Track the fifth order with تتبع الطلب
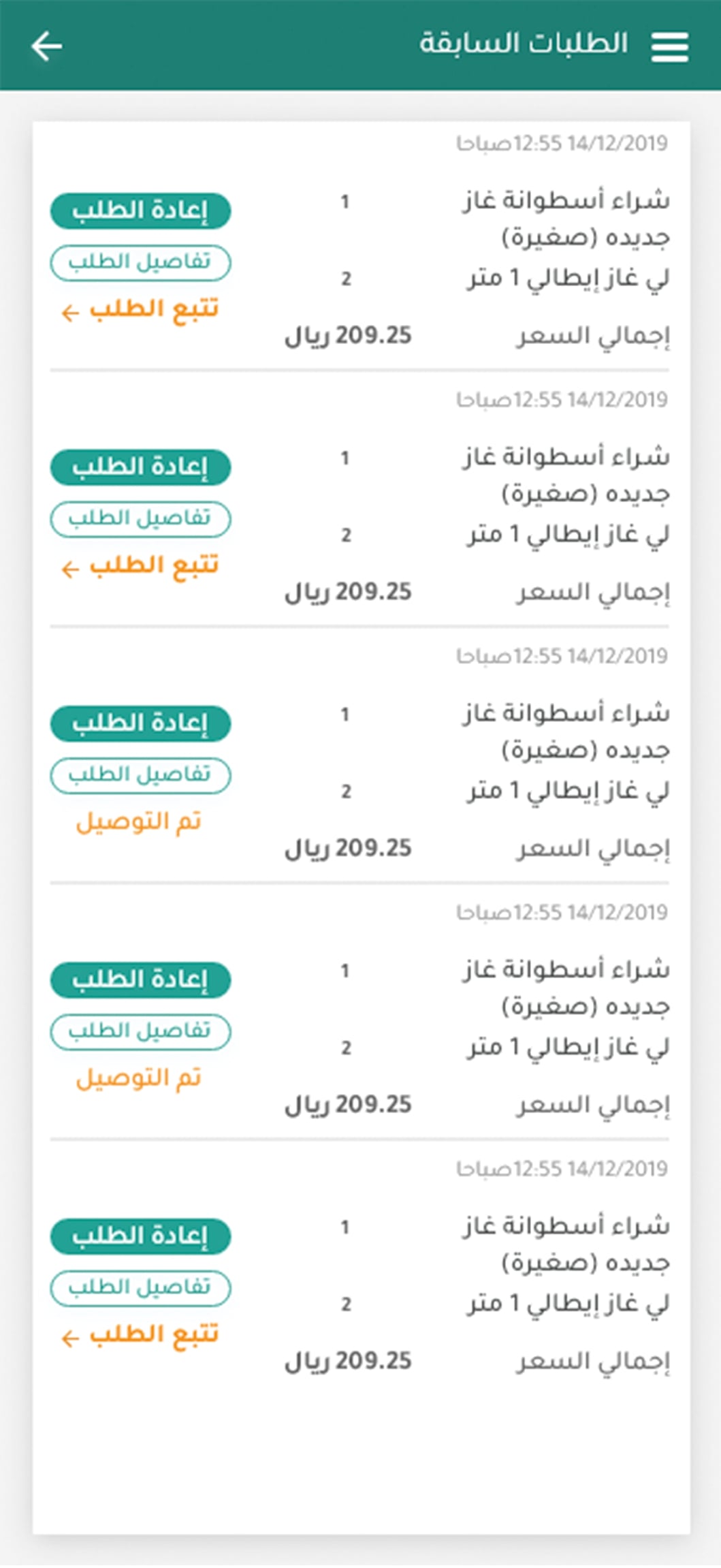Viewport: 721px width, 1568px height. [x=140, y=1335]
